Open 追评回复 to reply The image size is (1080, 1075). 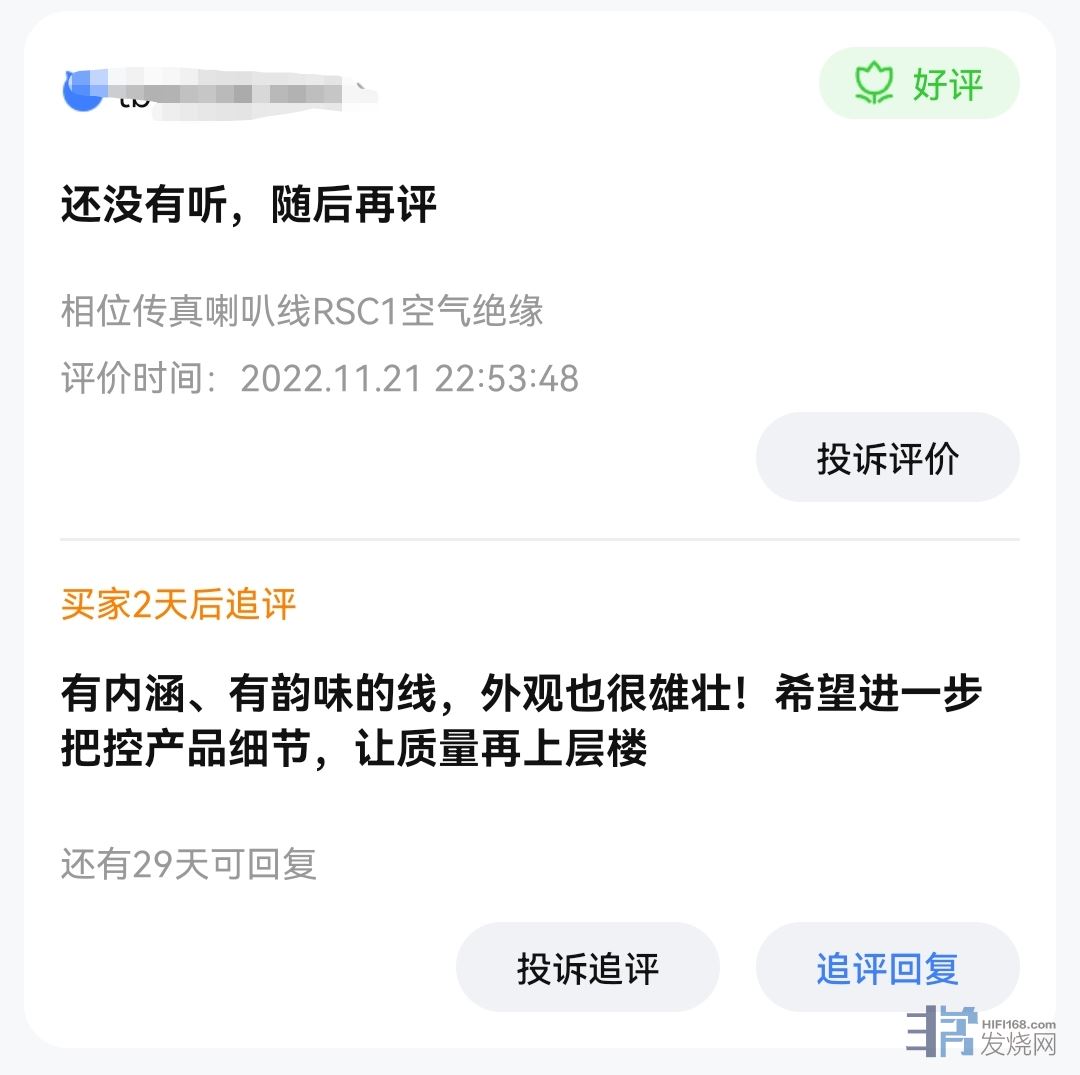pyautogui.click(x=887, y=968)
